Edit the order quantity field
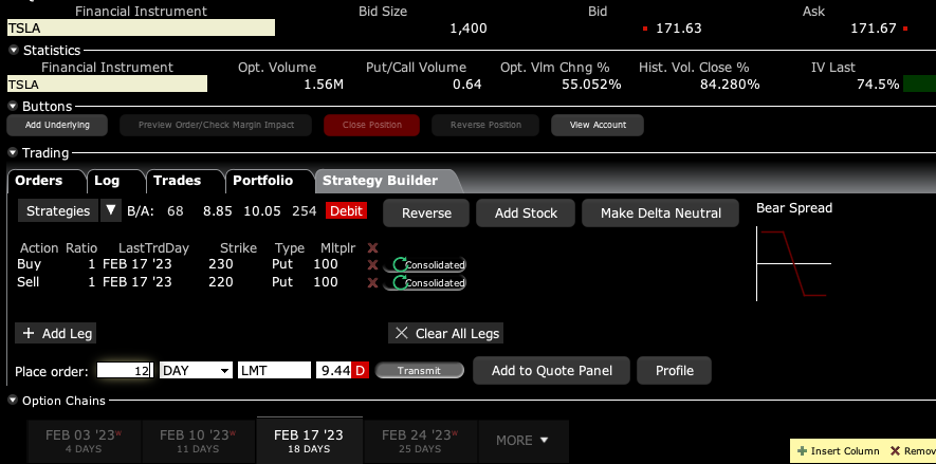Image resolution: width=936 pixels, height=464 pixels. [x=125, y=370]
